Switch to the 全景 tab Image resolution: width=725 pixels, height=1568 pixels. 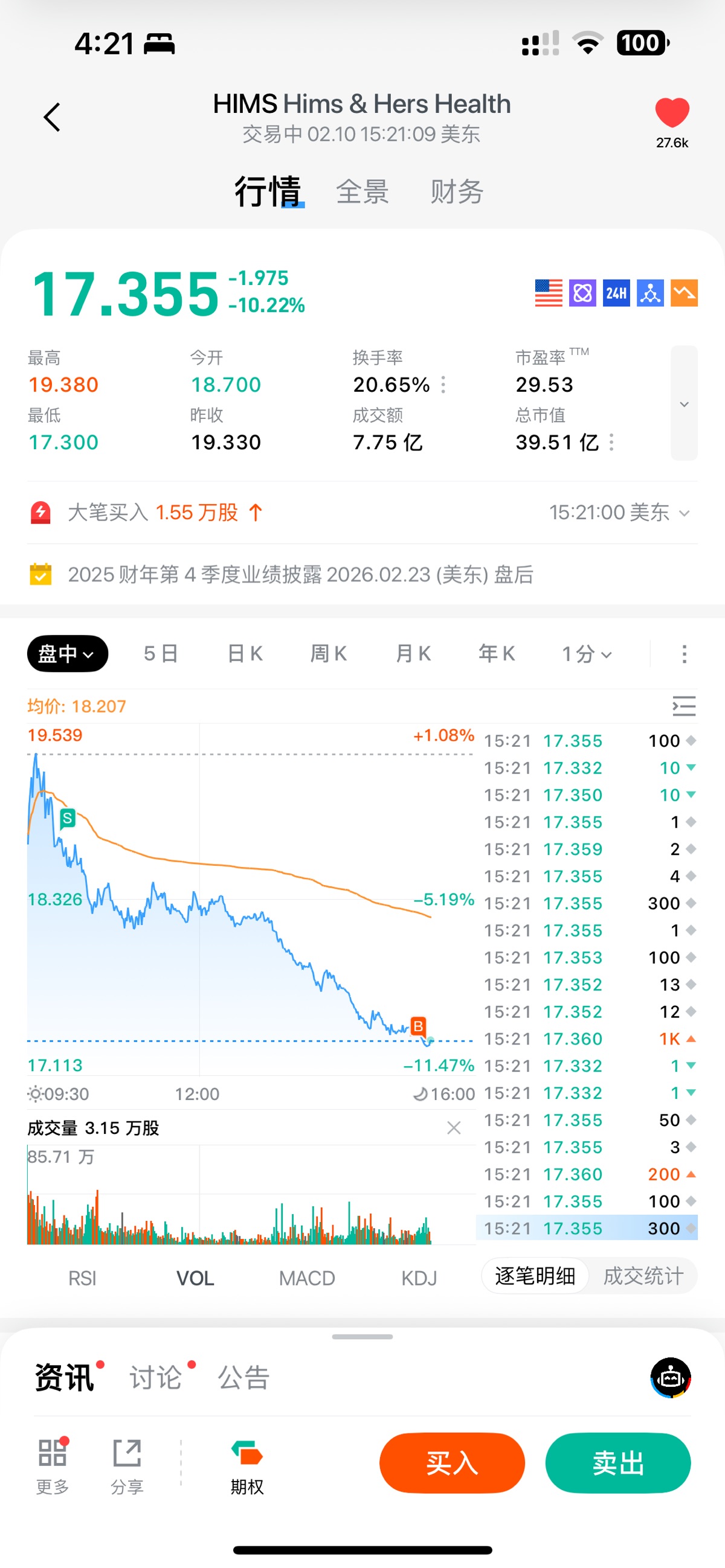coord(362,192)
